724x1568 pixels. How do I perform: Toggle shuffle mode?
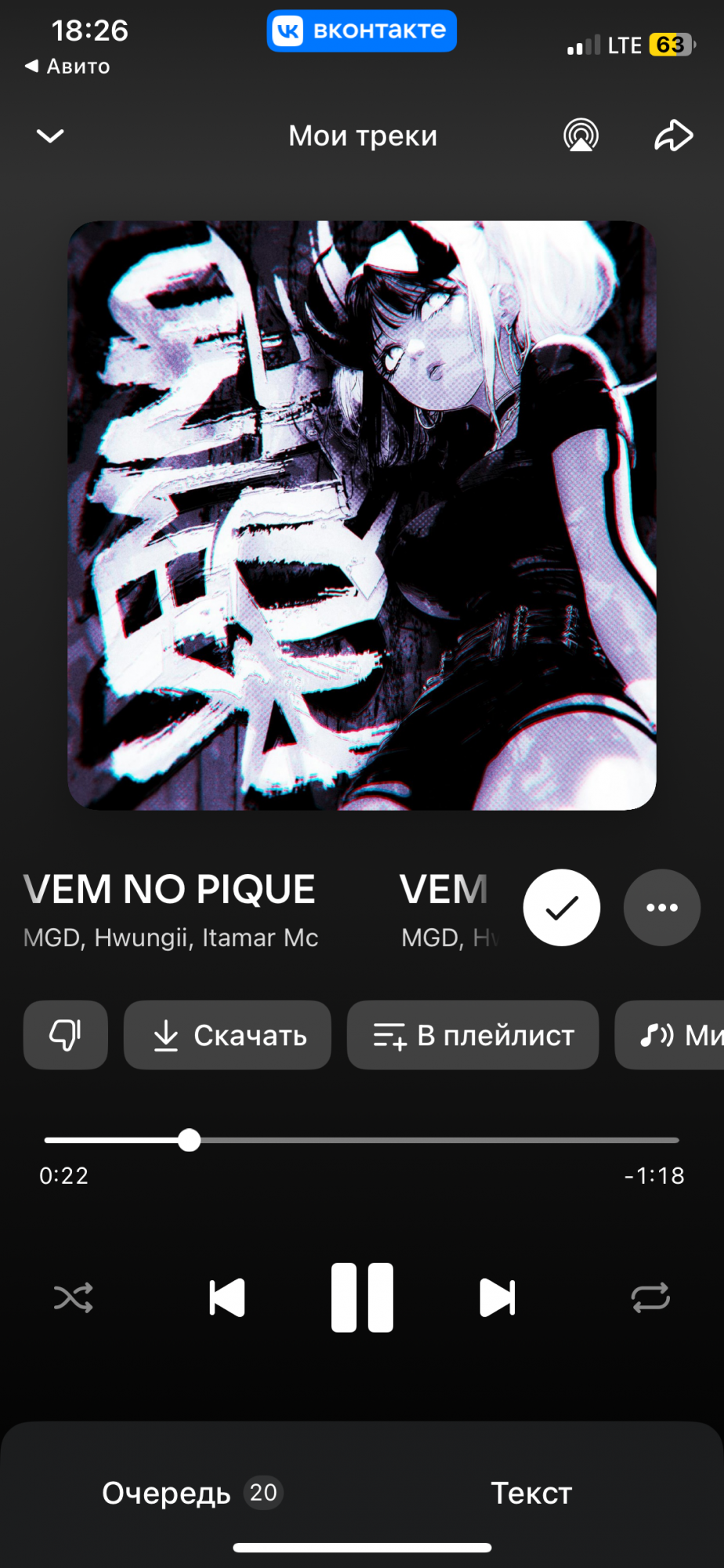point(74,1298)
